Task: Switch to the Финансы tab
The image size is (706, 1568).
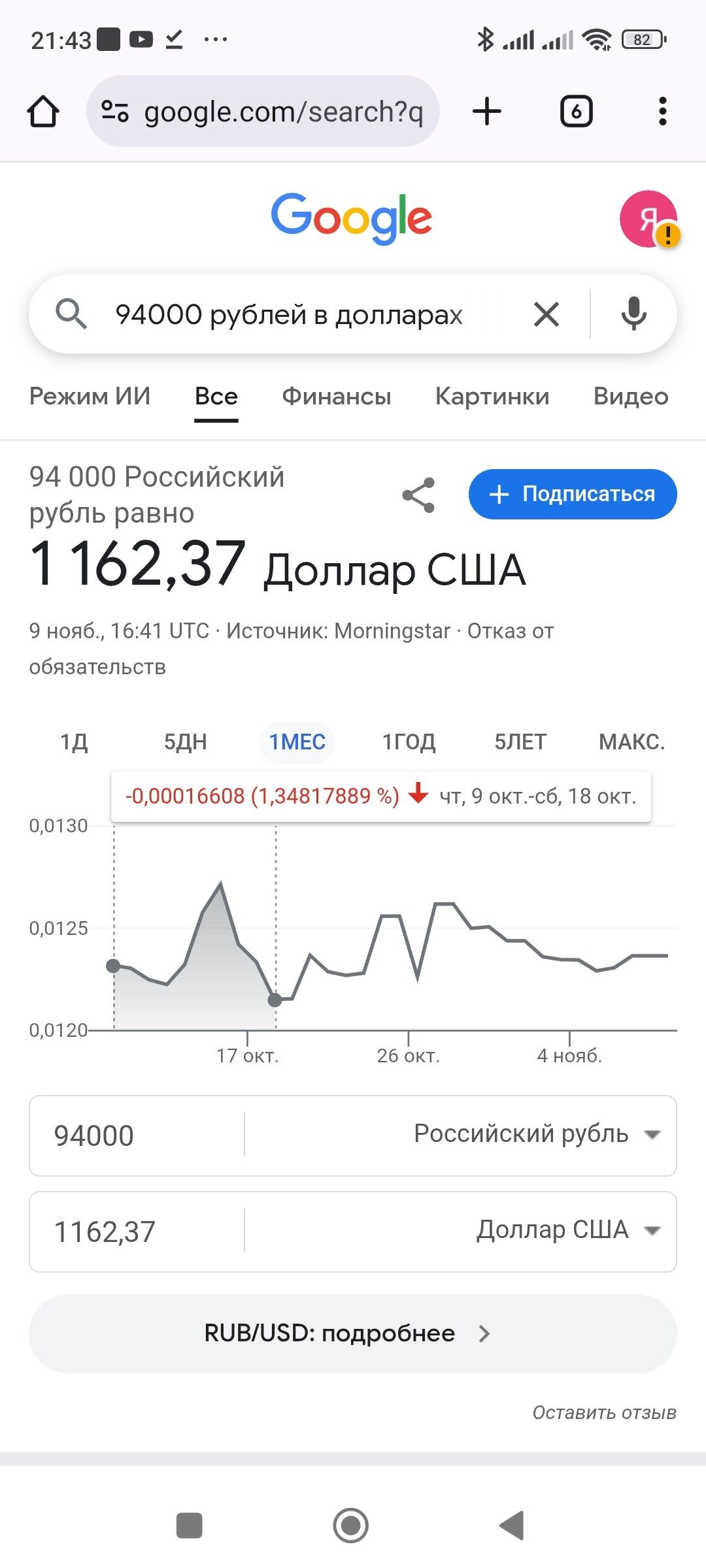Action: pyautogui.click(x=336, y=397)
